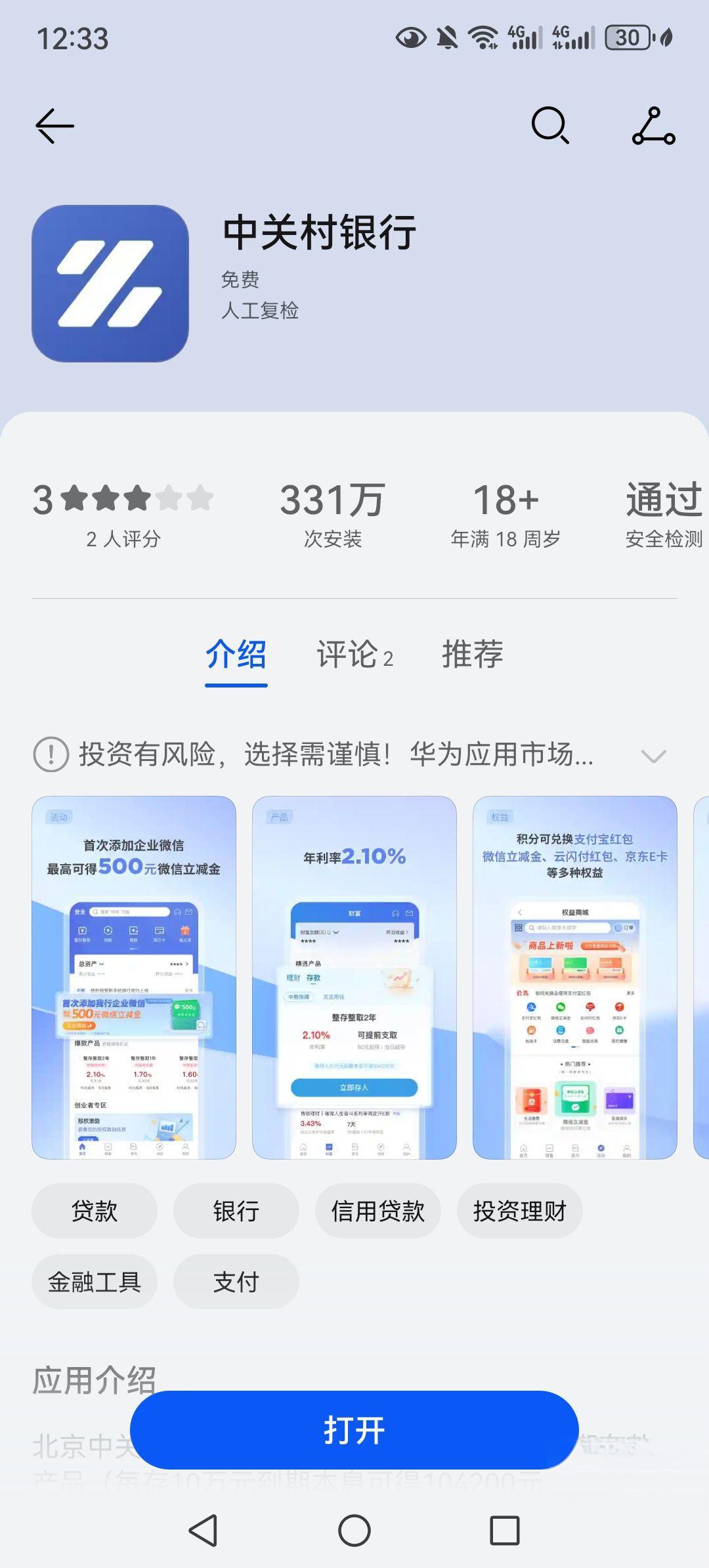
Task: Go to home via system navigation bar
Action: click(x=354, y=1531)
